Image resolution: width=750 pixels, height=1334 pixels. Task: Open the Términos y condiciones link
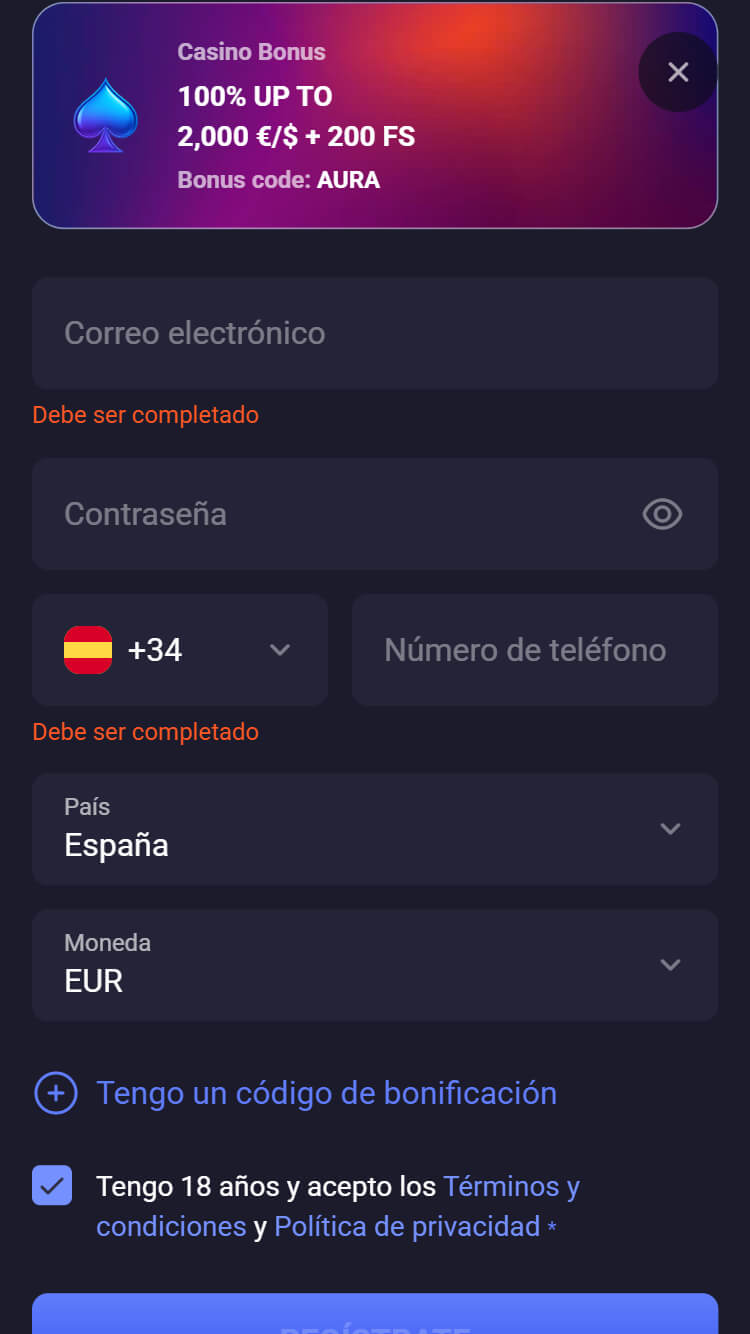(510, 1187)
